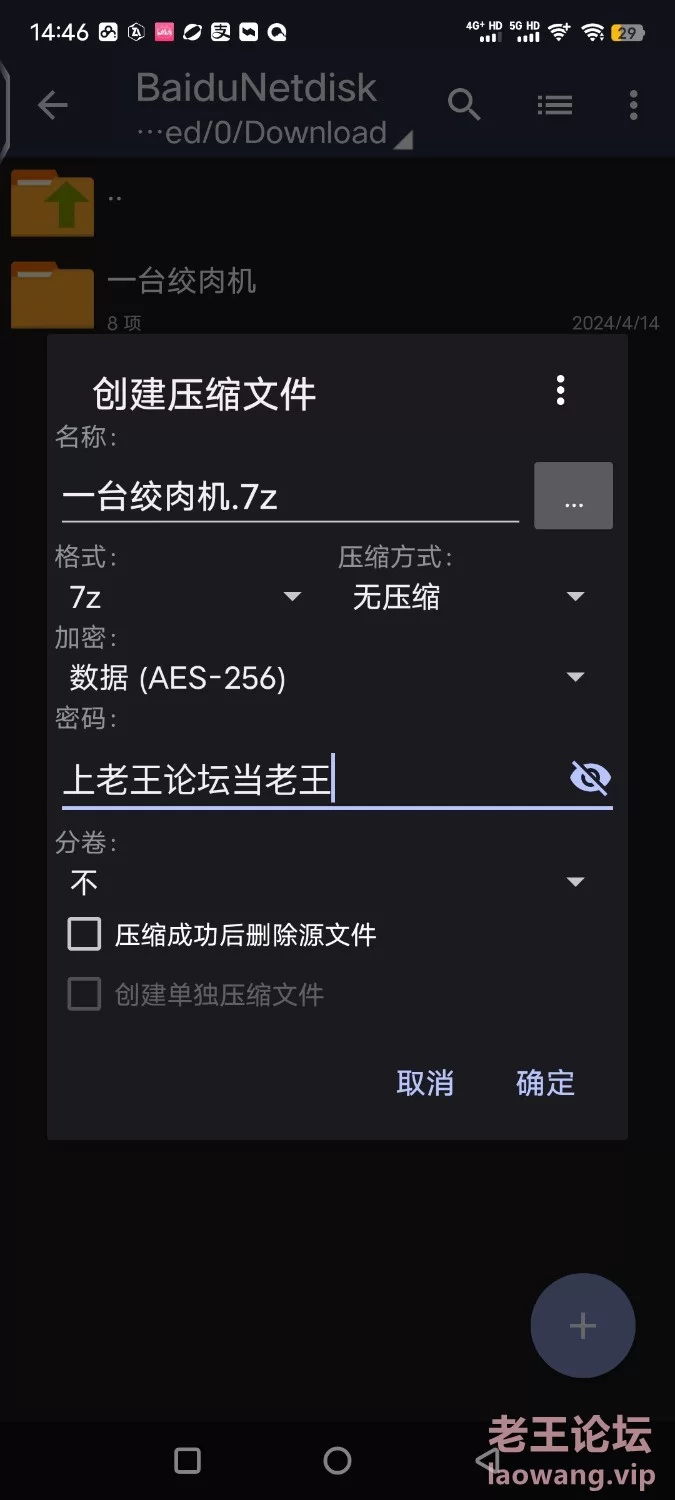
Task: Edit the archive name field
Action: [x=290, y=497]
